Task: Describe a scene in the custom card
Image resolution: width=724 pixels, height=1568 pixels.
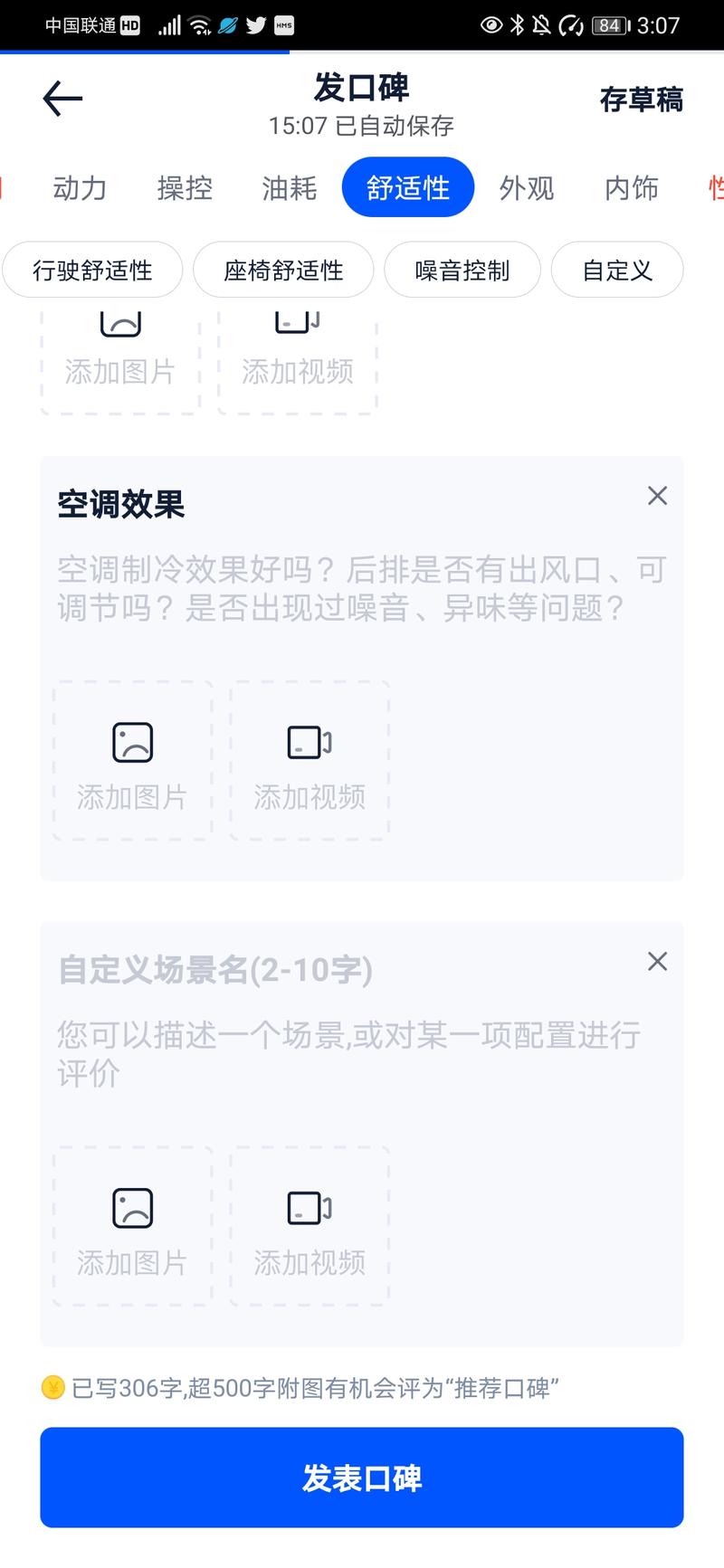Action: [x=362, y=1053]
